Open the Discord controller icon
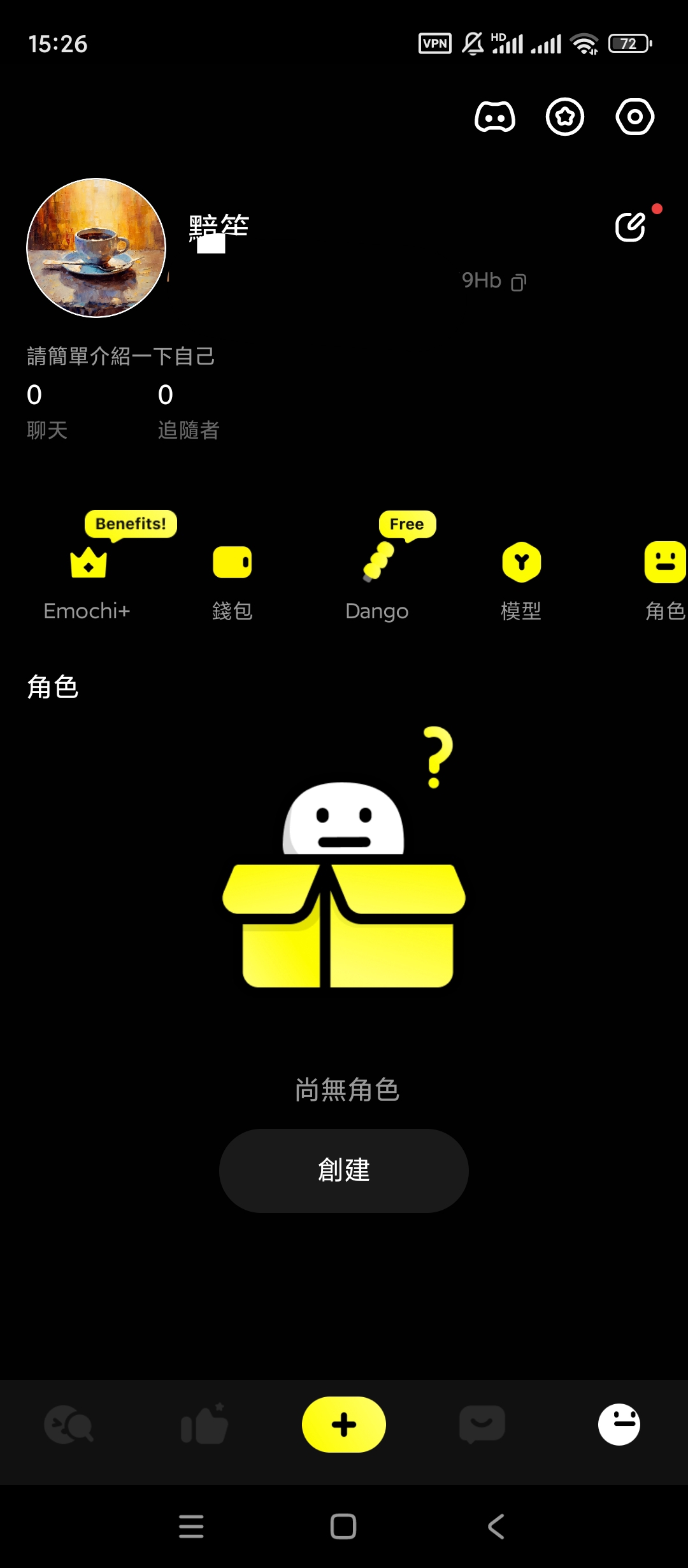 495,117
